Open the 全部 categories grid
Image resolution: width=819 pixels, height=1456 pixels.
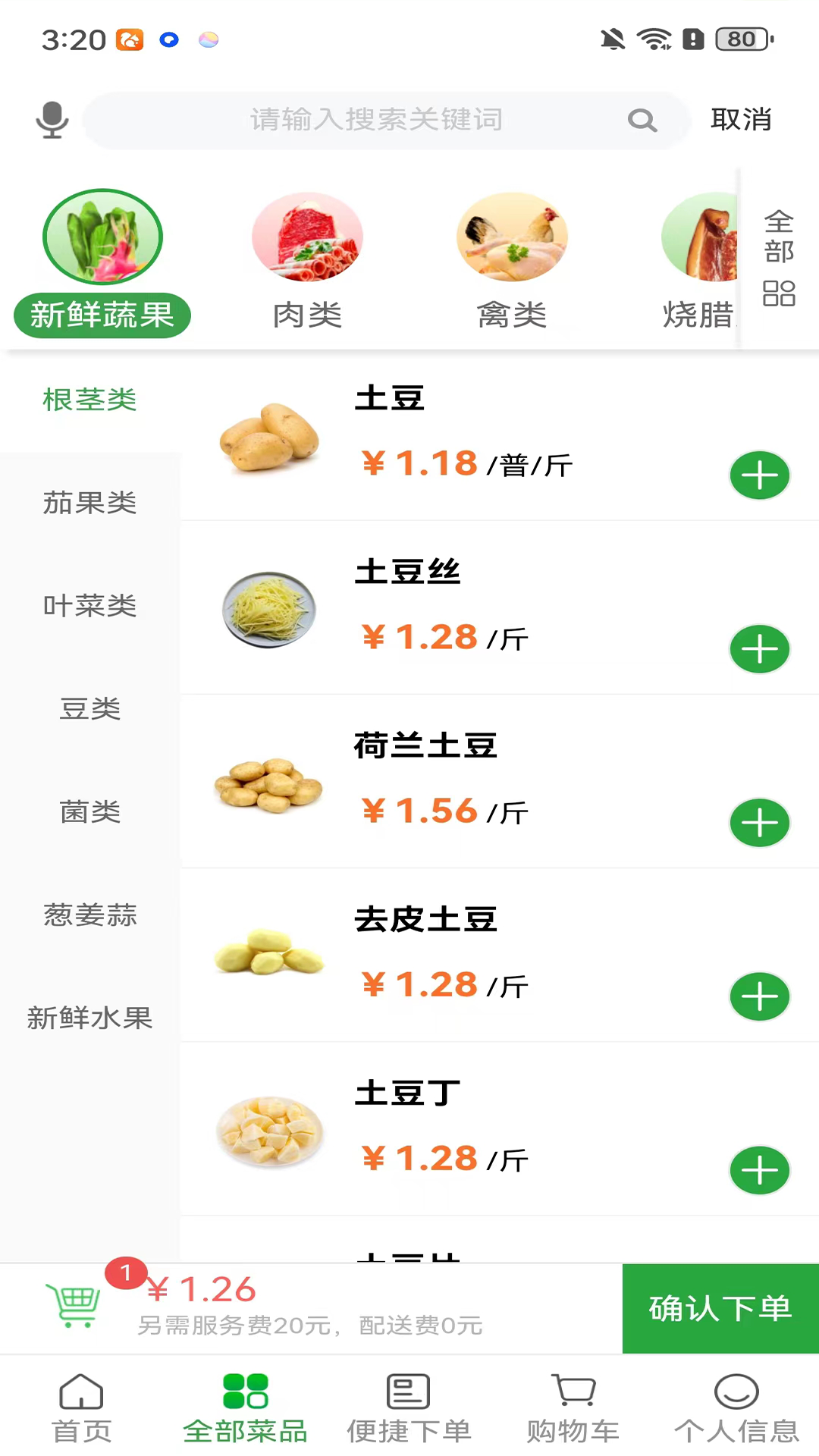pyautogui.click(x=779, y=258)
